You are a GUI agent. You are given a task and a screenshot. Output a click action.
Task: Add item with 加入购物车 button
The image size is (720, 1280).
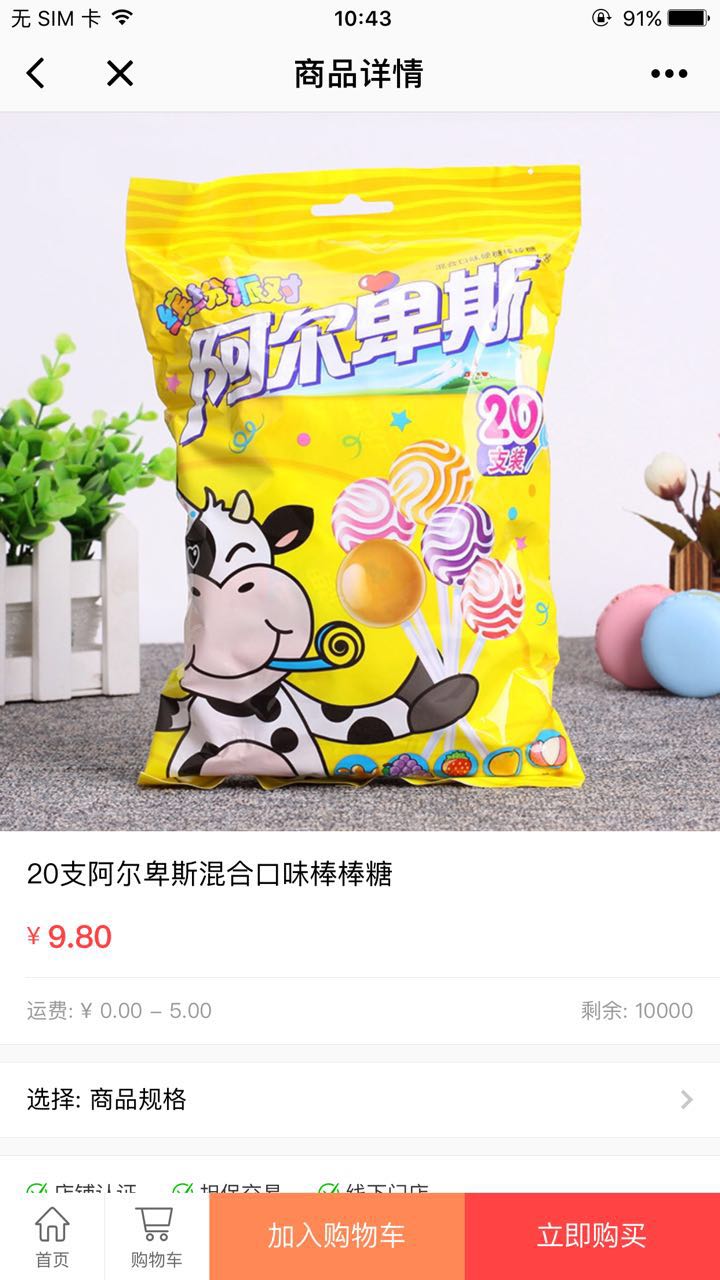coord(337,1236)
